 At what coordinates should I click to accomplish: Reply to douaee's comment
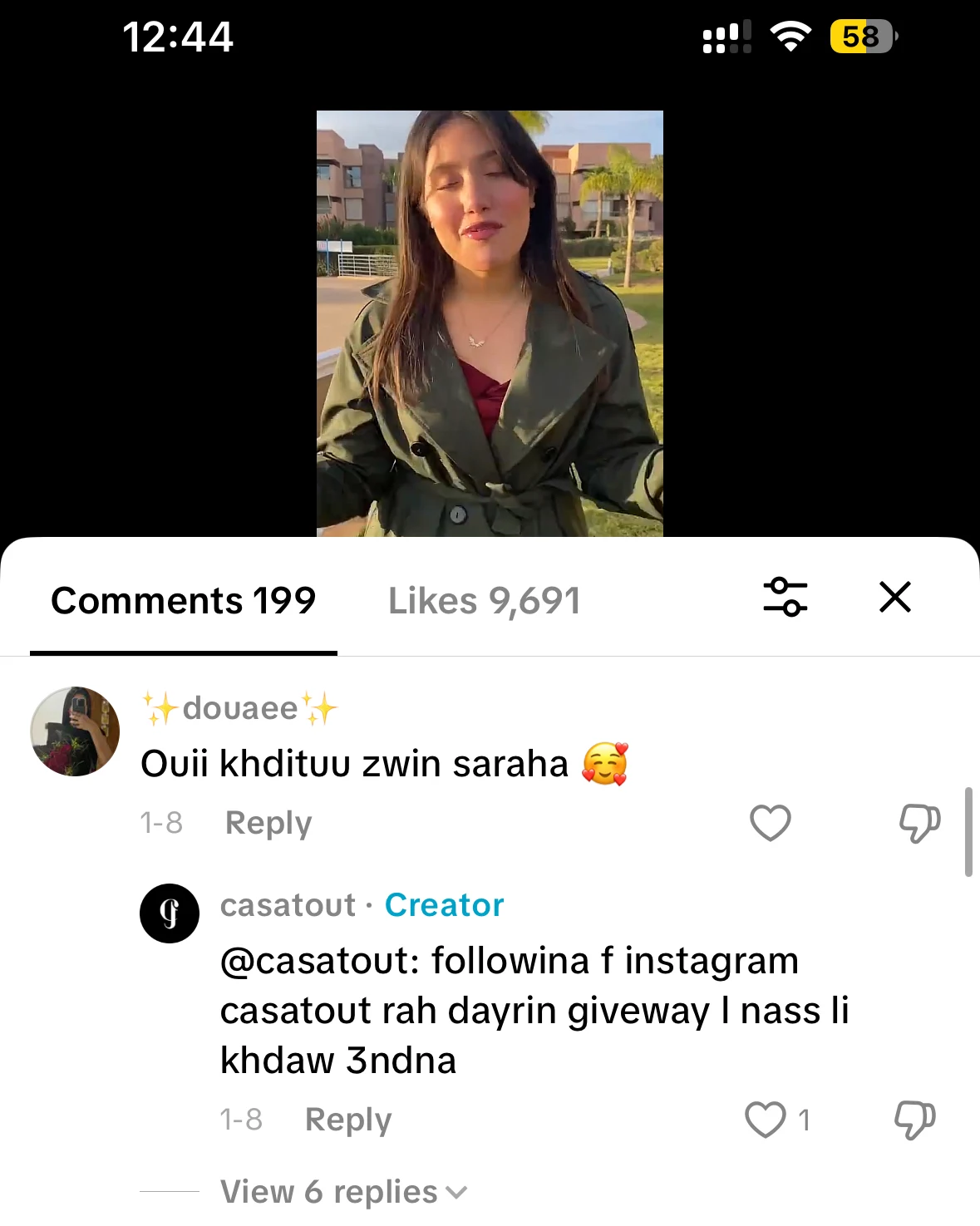pyautogui.click(x=268, y=823)
